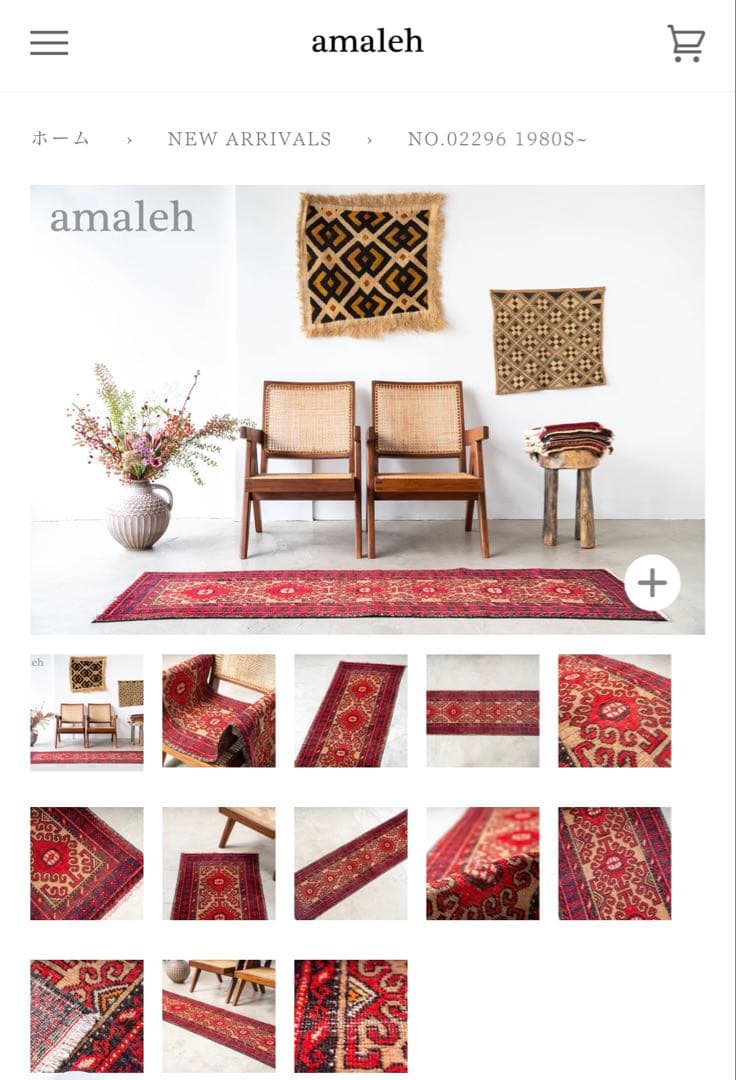Screen dimensions: 736x1080
Task: Show thumbnail of rug beside wooden table leg
Action: pyautogui.click(x=219, y=864)
